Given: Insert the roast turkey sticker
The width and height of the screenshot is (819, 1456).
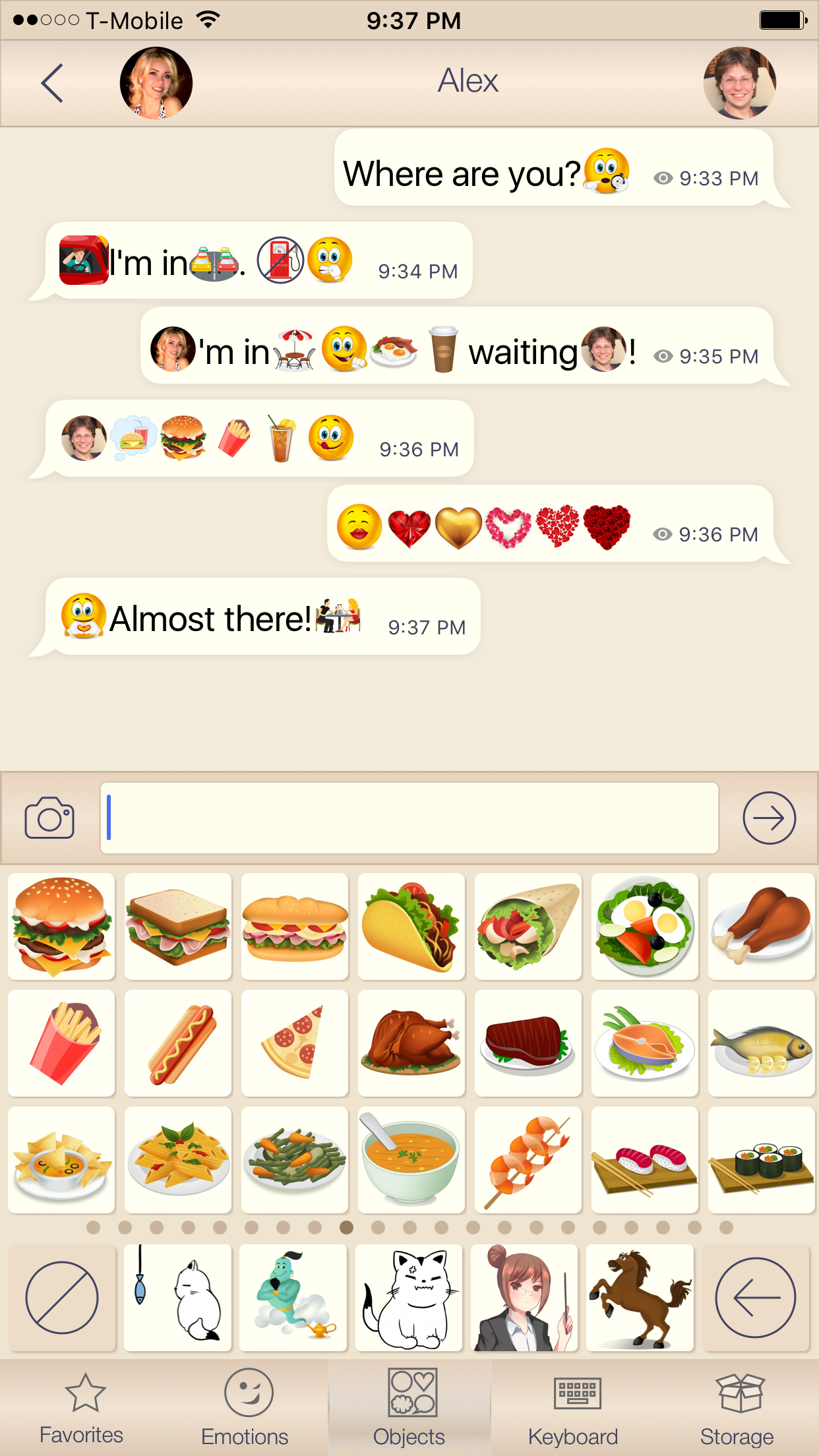Looking at the screenshot, I should point(411,1043).
